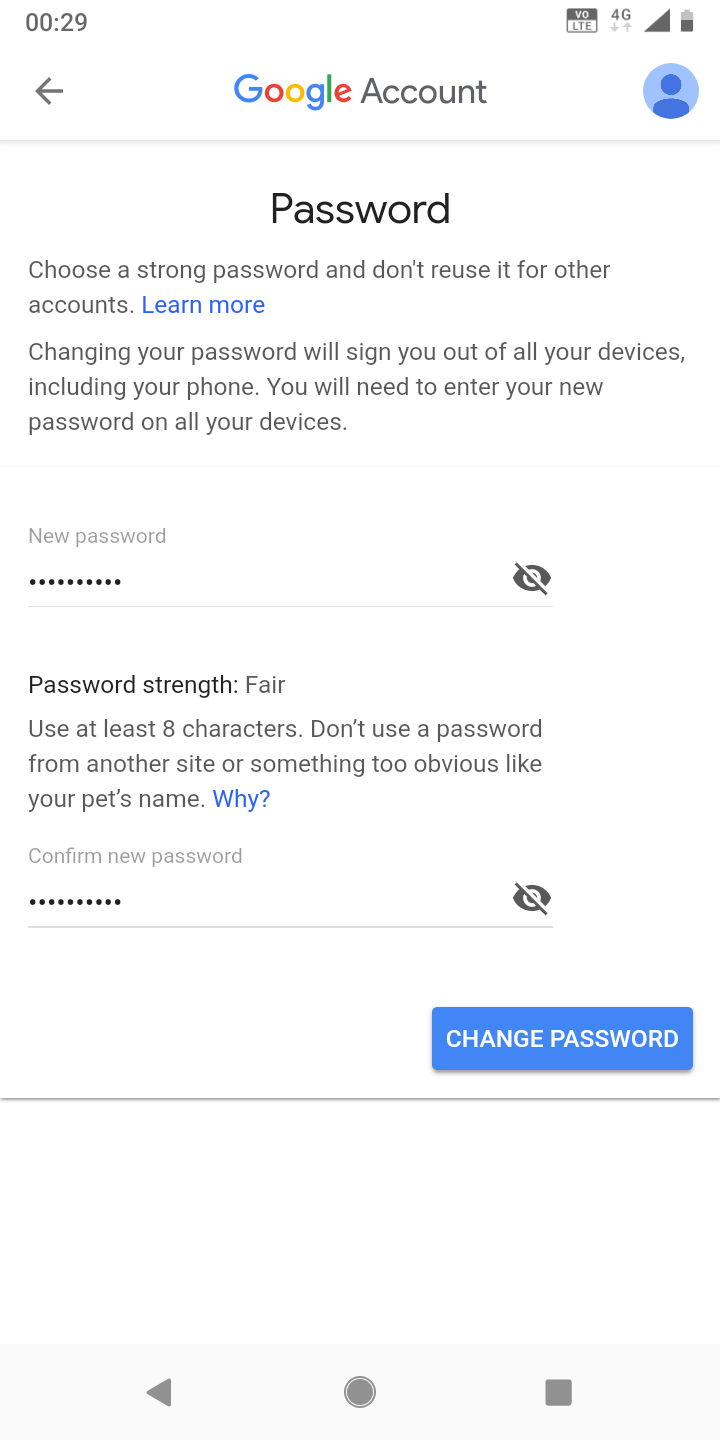Open recent apps from navigation bar
The width and height of the screenshot is (720, 1440).
(x=558, y=1392)
